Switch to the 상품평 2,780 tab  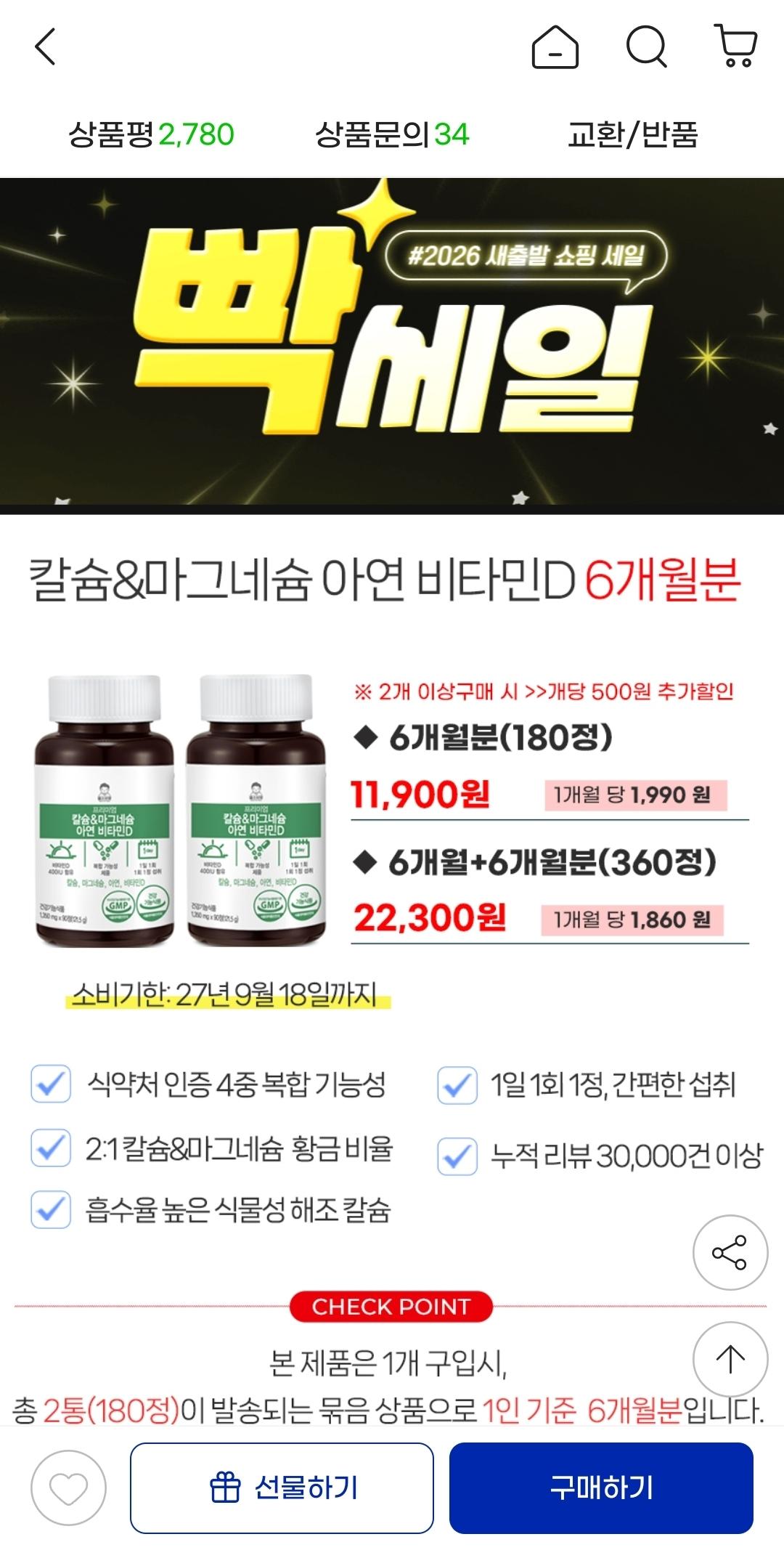[151, 134]
